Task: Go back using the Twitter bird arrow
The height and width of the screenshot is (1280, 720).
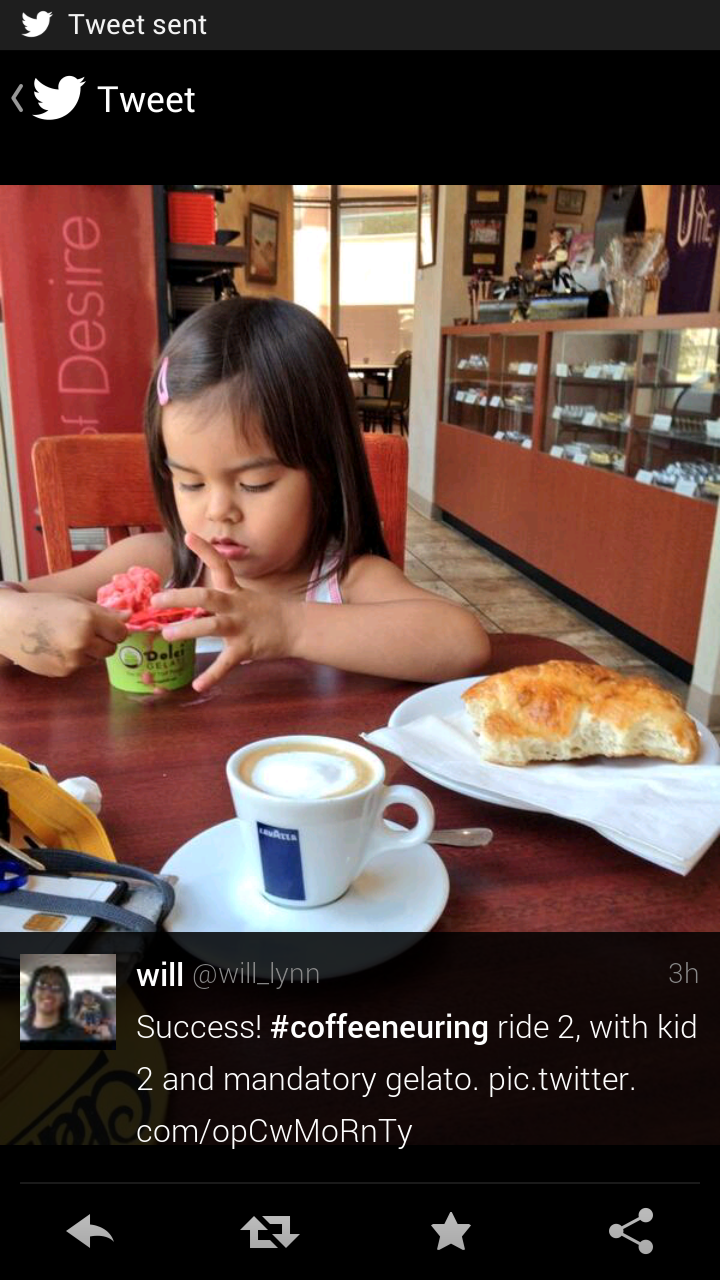Action: pyautogui.click(x=48, y=99)
